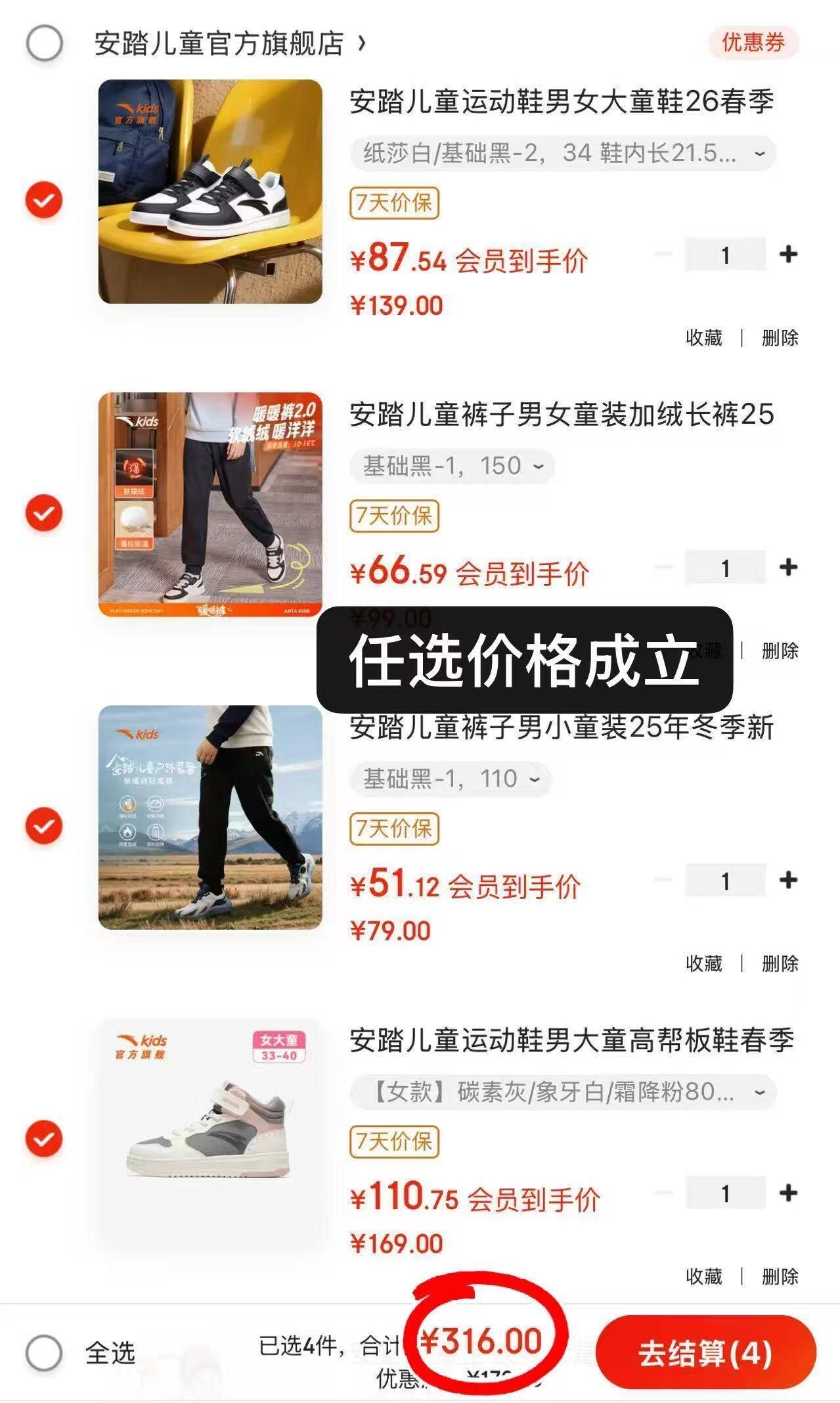Change the 基础黑-1, 150 size option
Screen dimensions: 840x1403
(453, 466)
